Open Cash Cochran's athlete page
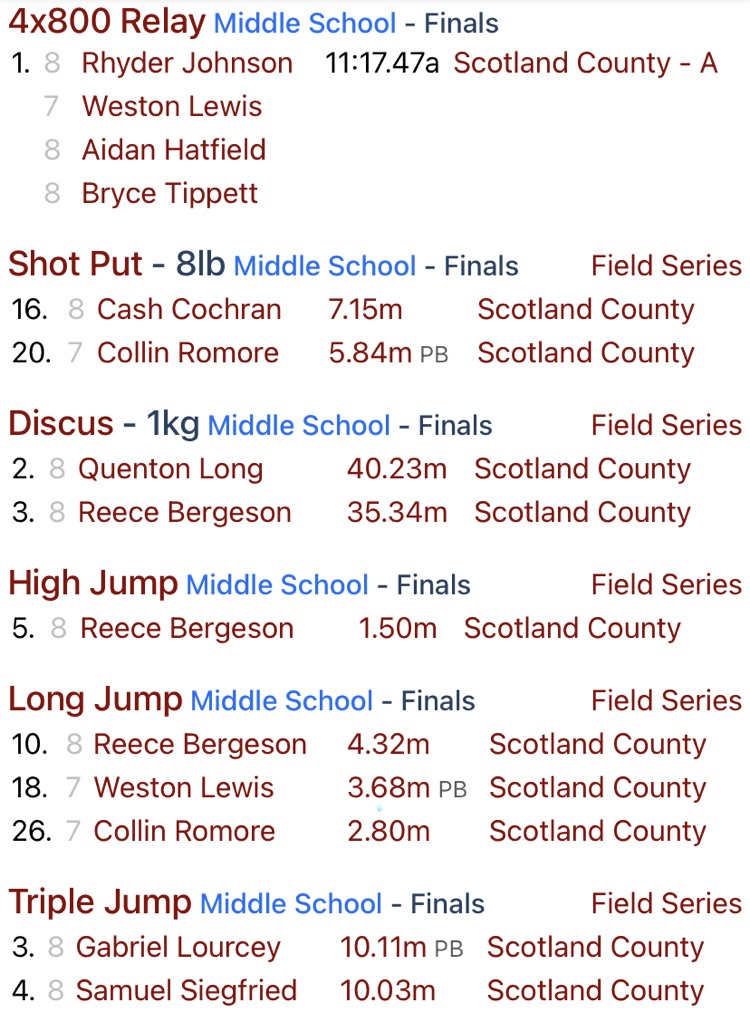The width and height of the screenshot is (750, 1013). [188, 309]
